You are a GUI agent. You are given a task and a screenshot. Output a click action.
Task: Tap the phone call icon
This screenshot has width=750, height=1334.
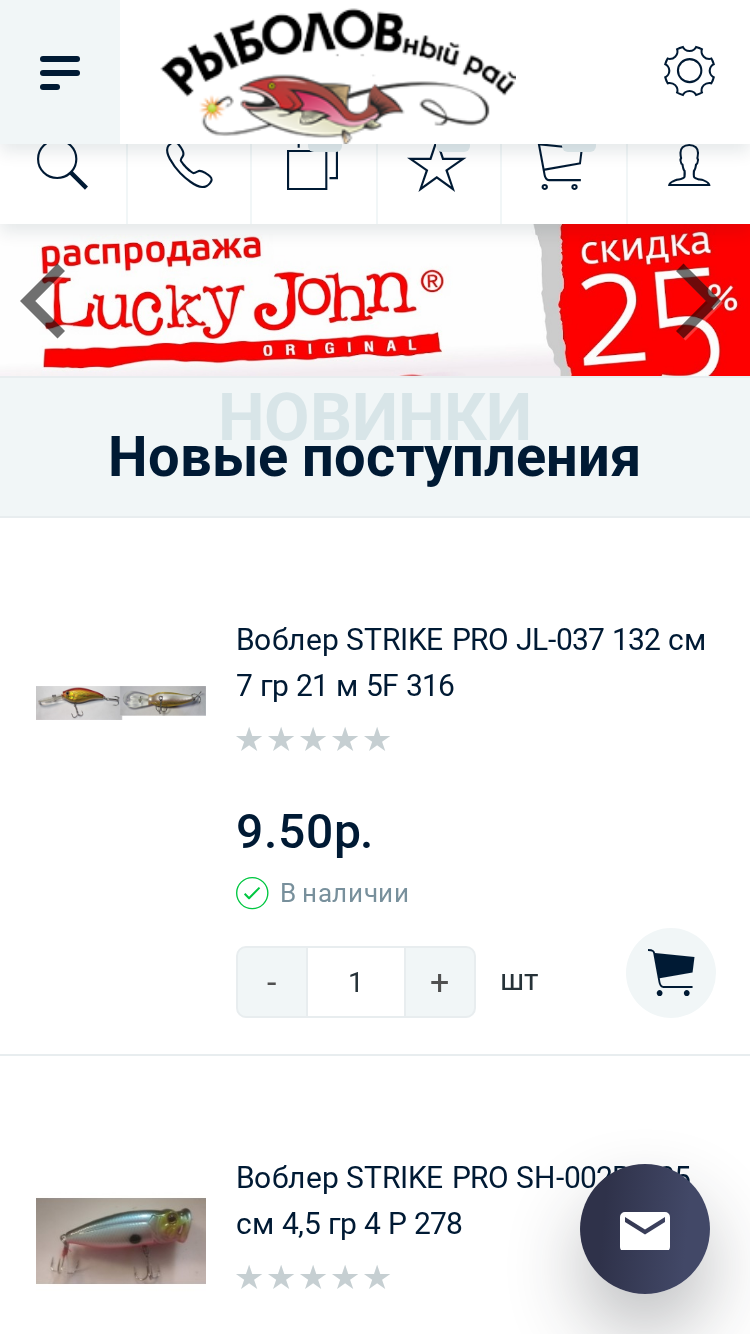[189, 165]
